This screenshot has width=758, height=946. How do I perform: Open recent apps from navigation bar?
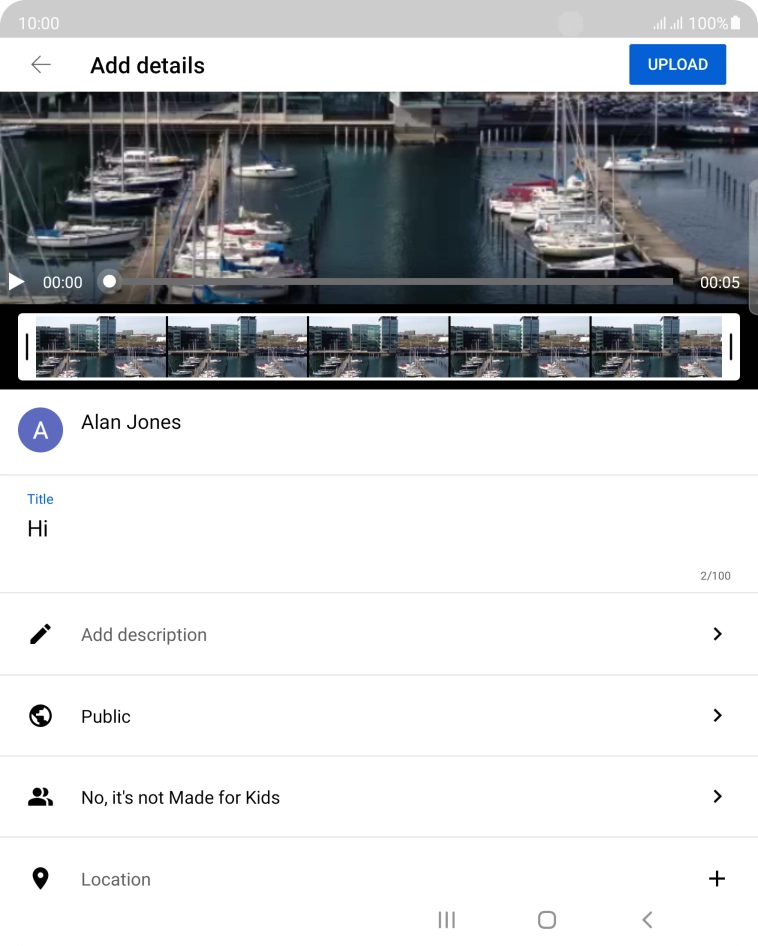447,920
